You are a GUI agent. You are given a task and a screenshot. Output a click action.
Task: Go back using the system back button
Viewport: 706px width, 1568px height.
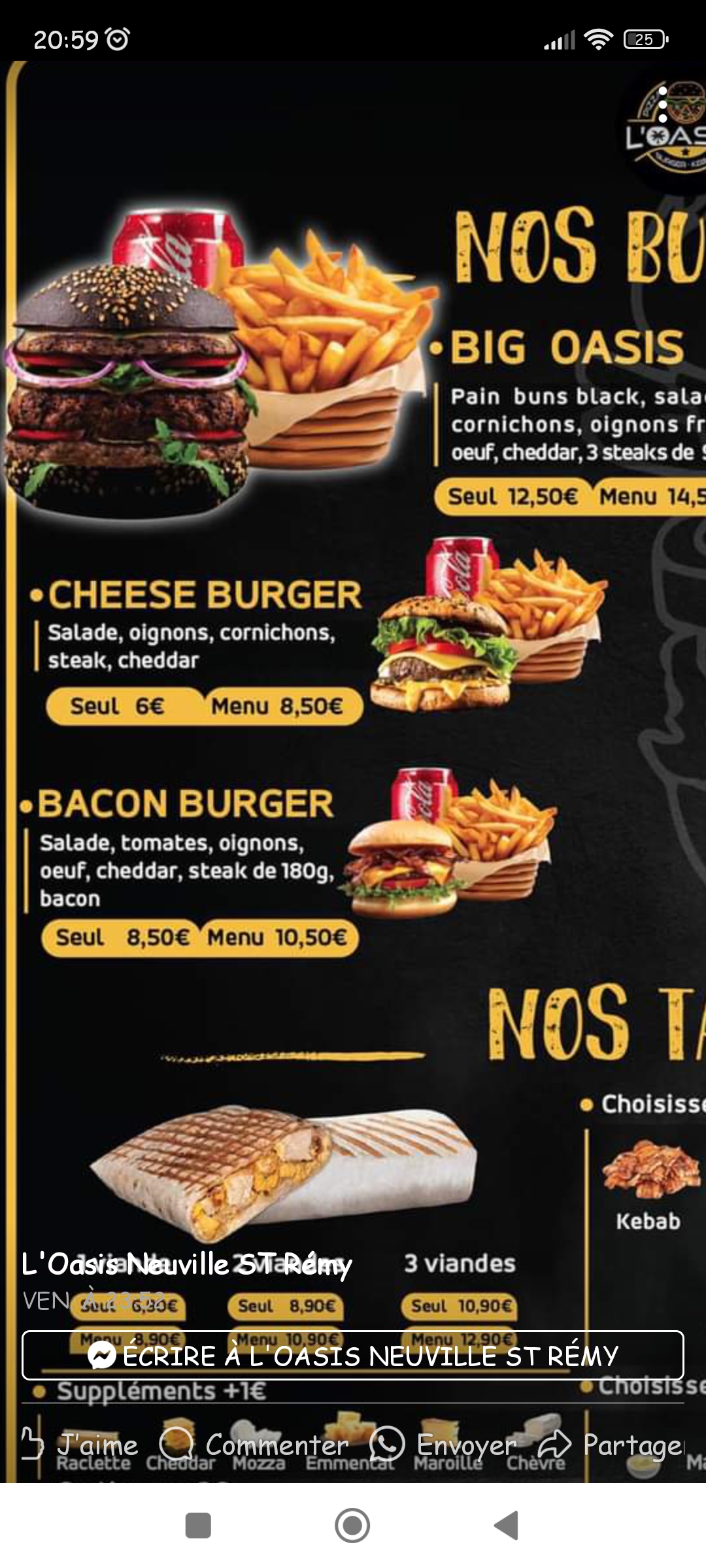click(x=507, y=1526)
